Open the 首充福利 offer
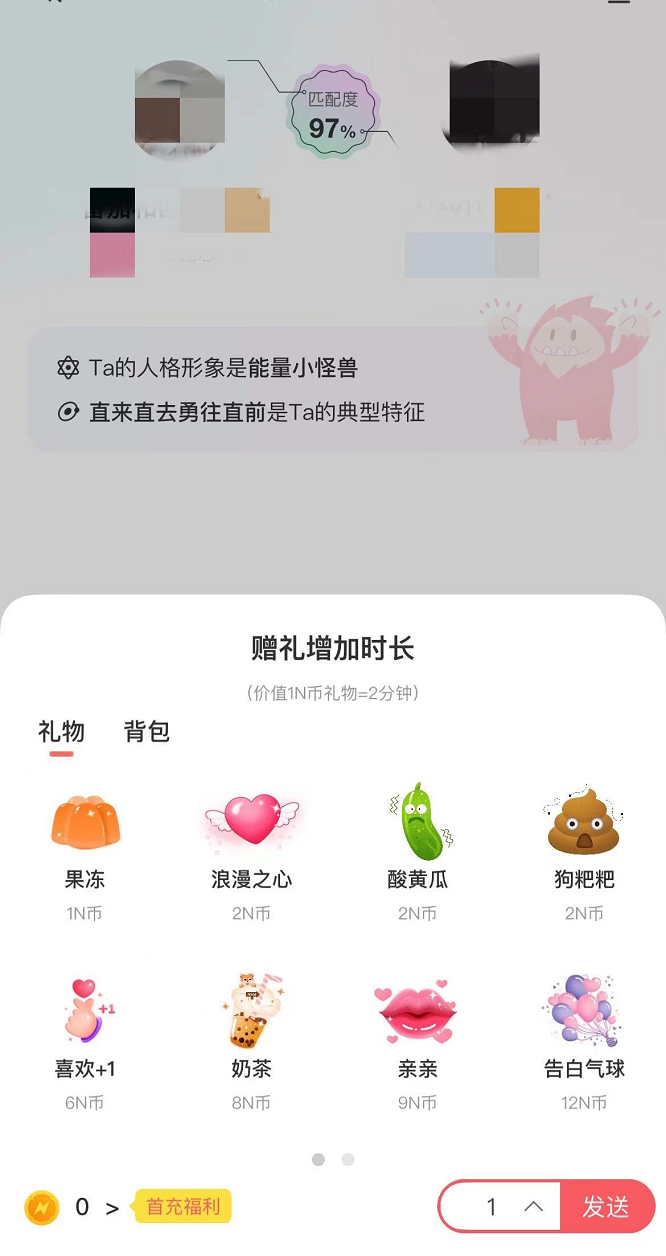 pyautogui.click(x=183, y=1207)
